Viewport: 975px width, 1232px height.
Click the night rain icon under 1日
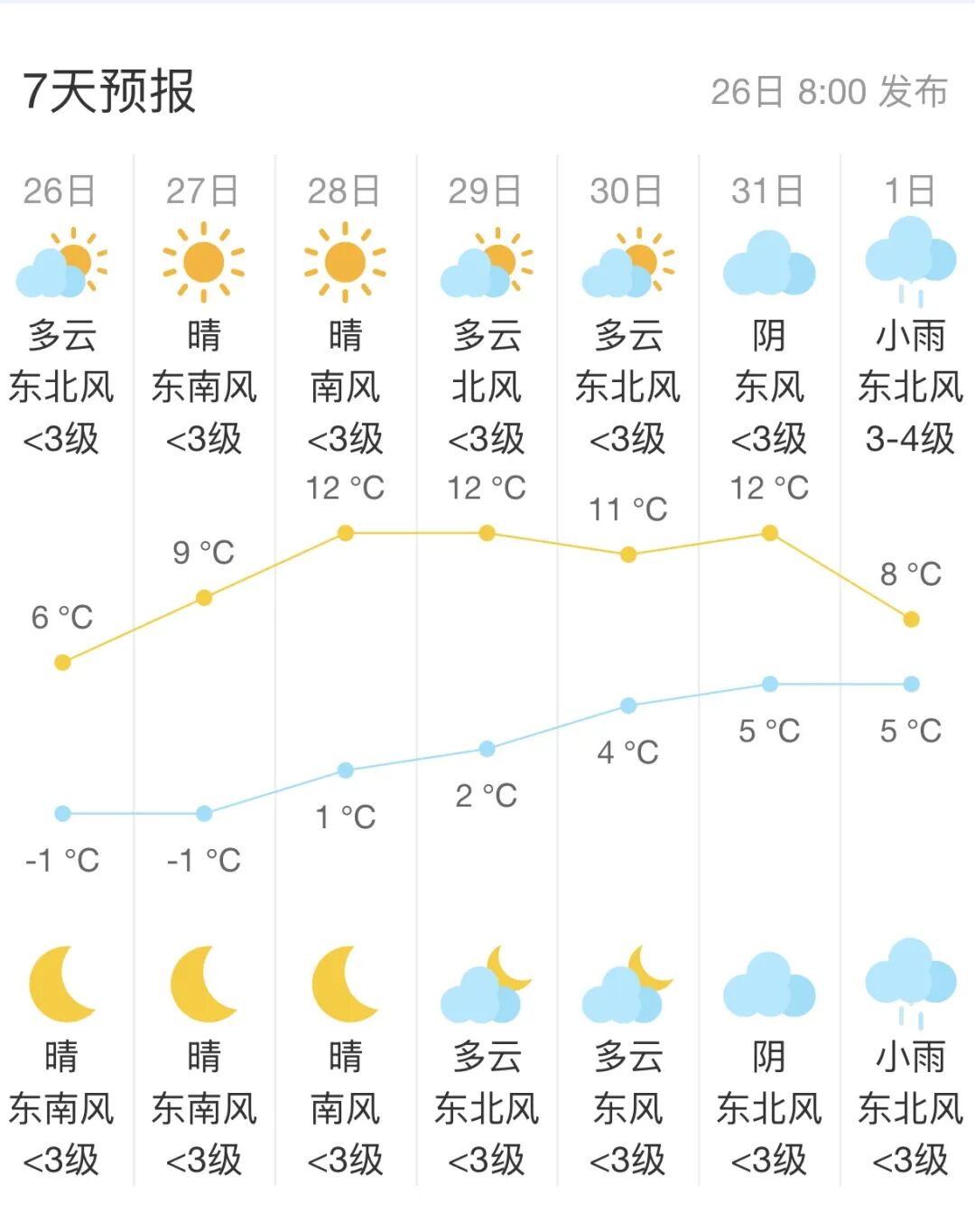coord(909,985)
